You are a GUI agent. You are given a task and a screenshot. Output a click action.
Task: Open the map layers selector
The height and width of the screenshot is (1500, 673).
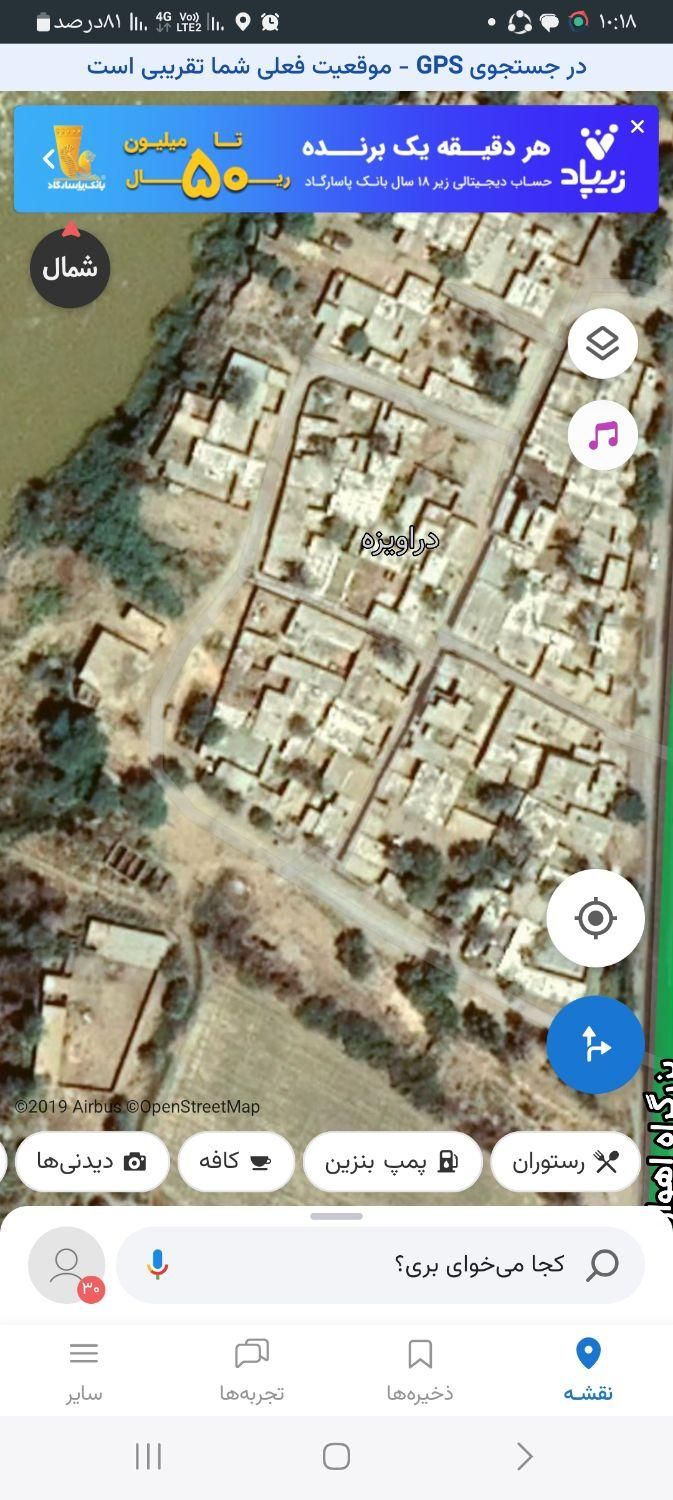602,344
